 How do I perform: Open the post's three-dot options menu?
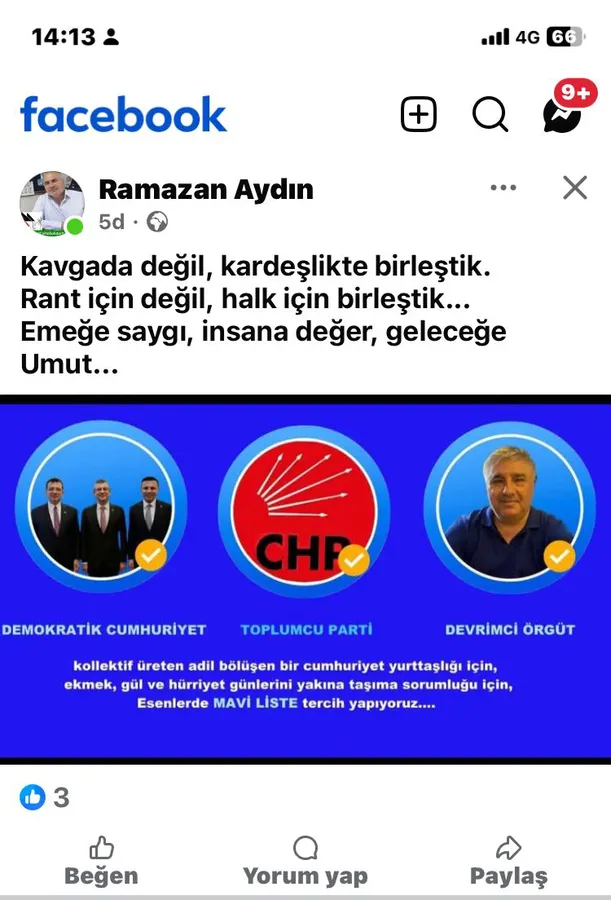tap(503, 188)
